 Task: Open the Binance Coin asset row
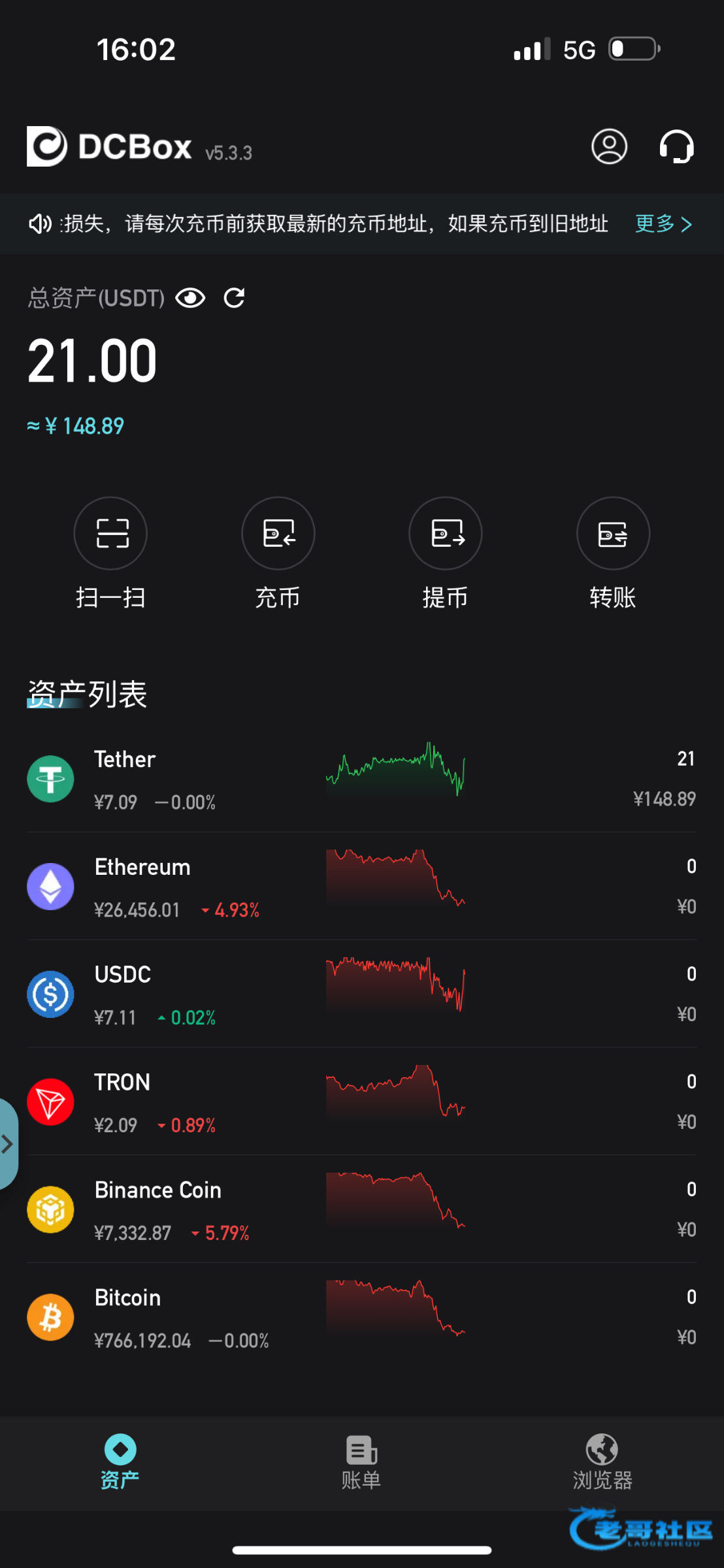pos(361,1210)
